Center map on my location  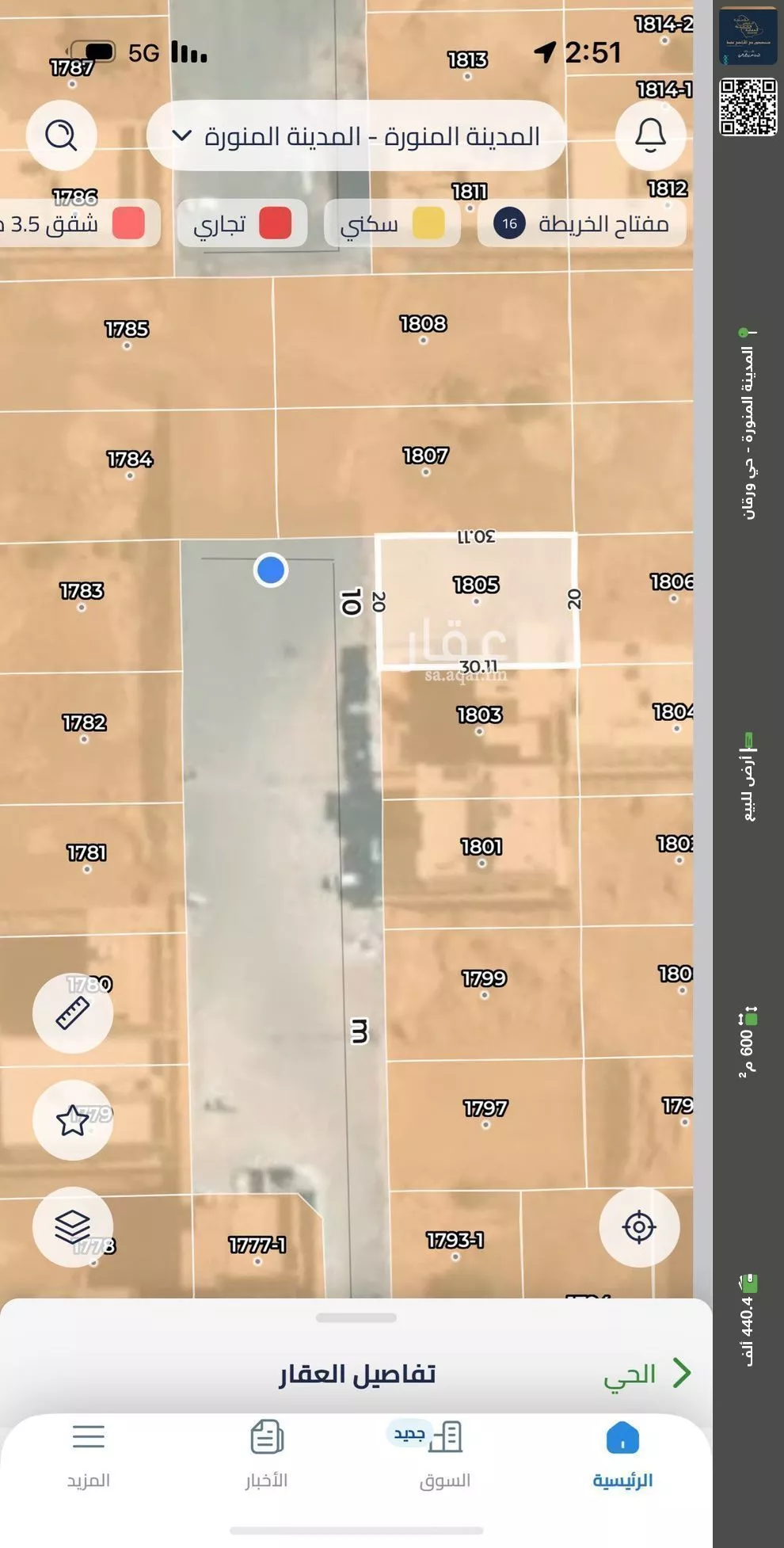(639, 1227)
